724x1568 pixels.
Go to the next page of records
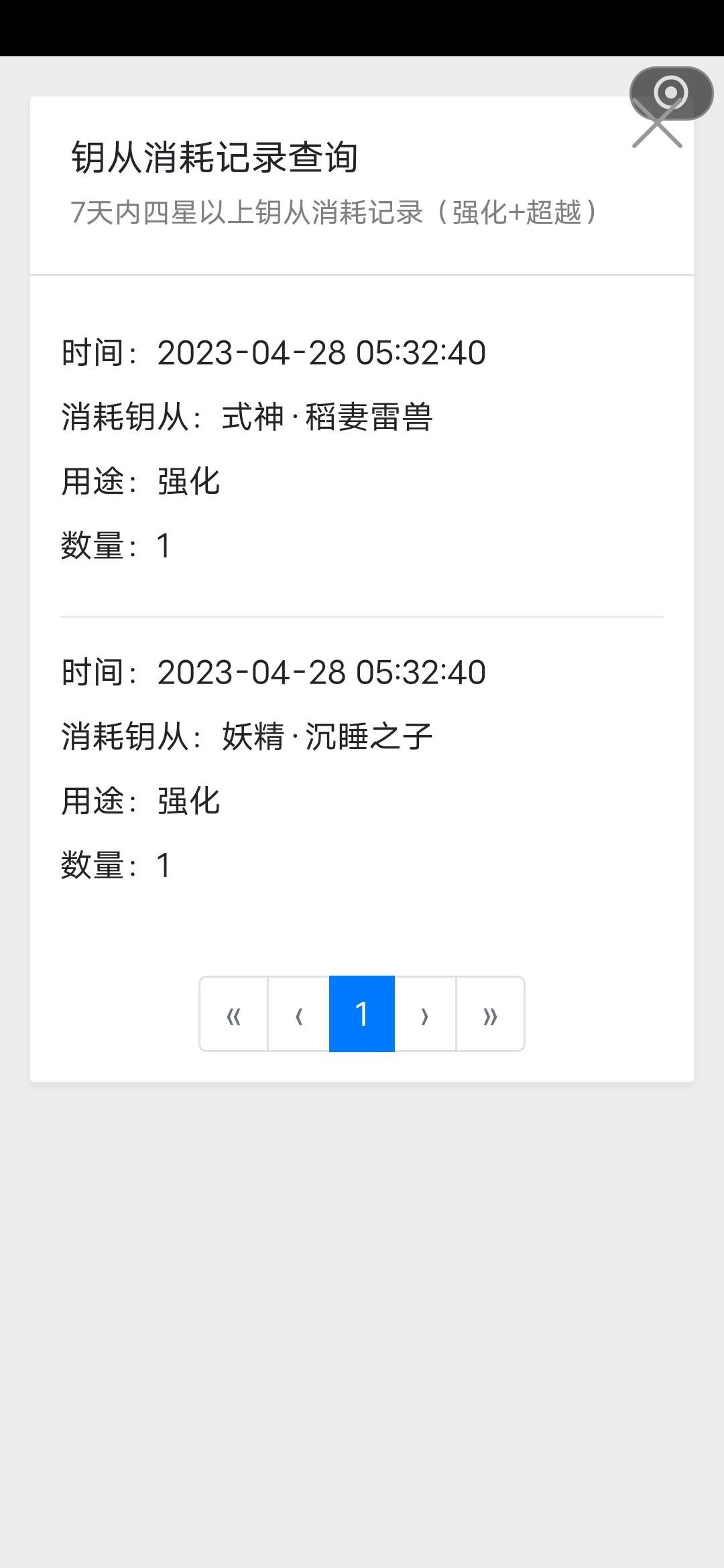point(425,1014)
